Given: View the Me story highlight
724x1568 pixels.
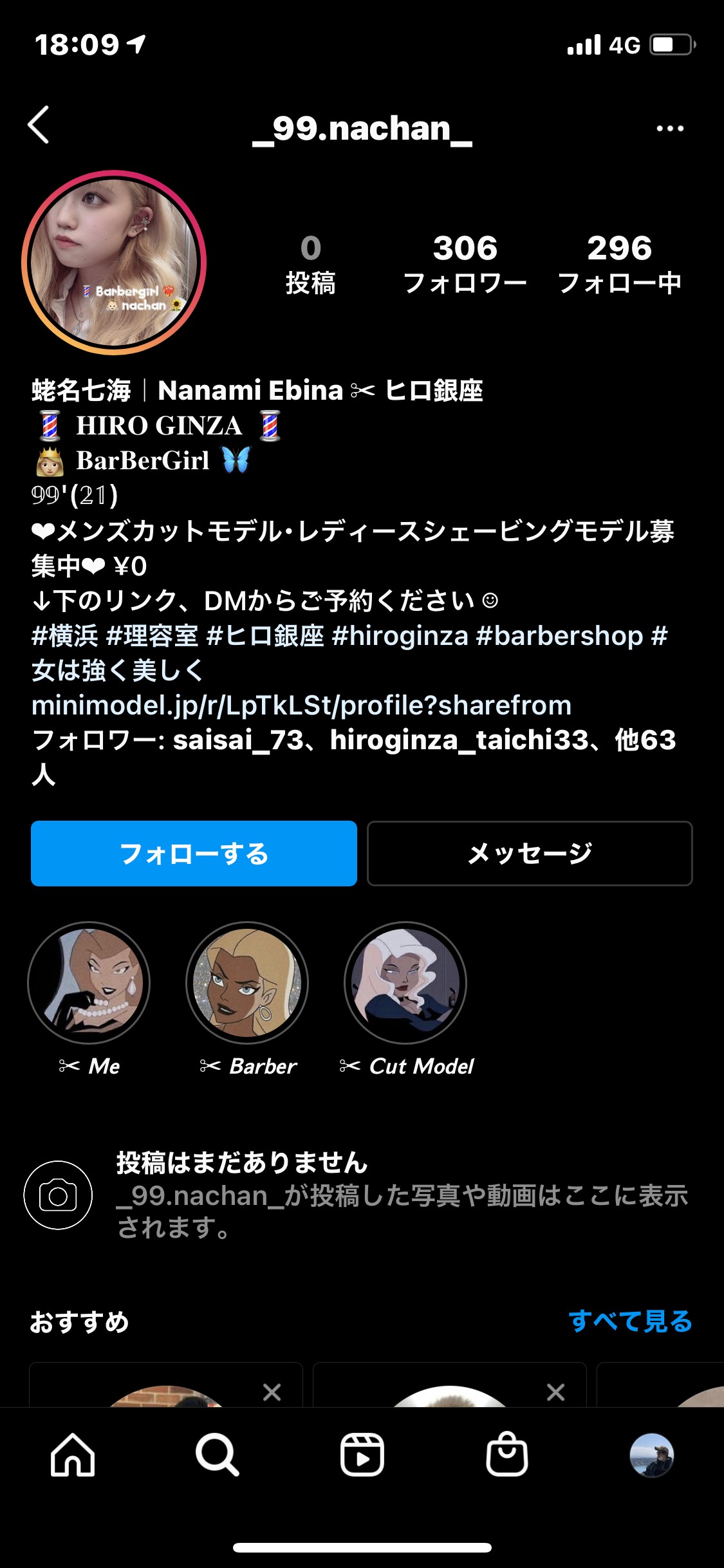Looking at the screenshot, I should coord(89,983).
